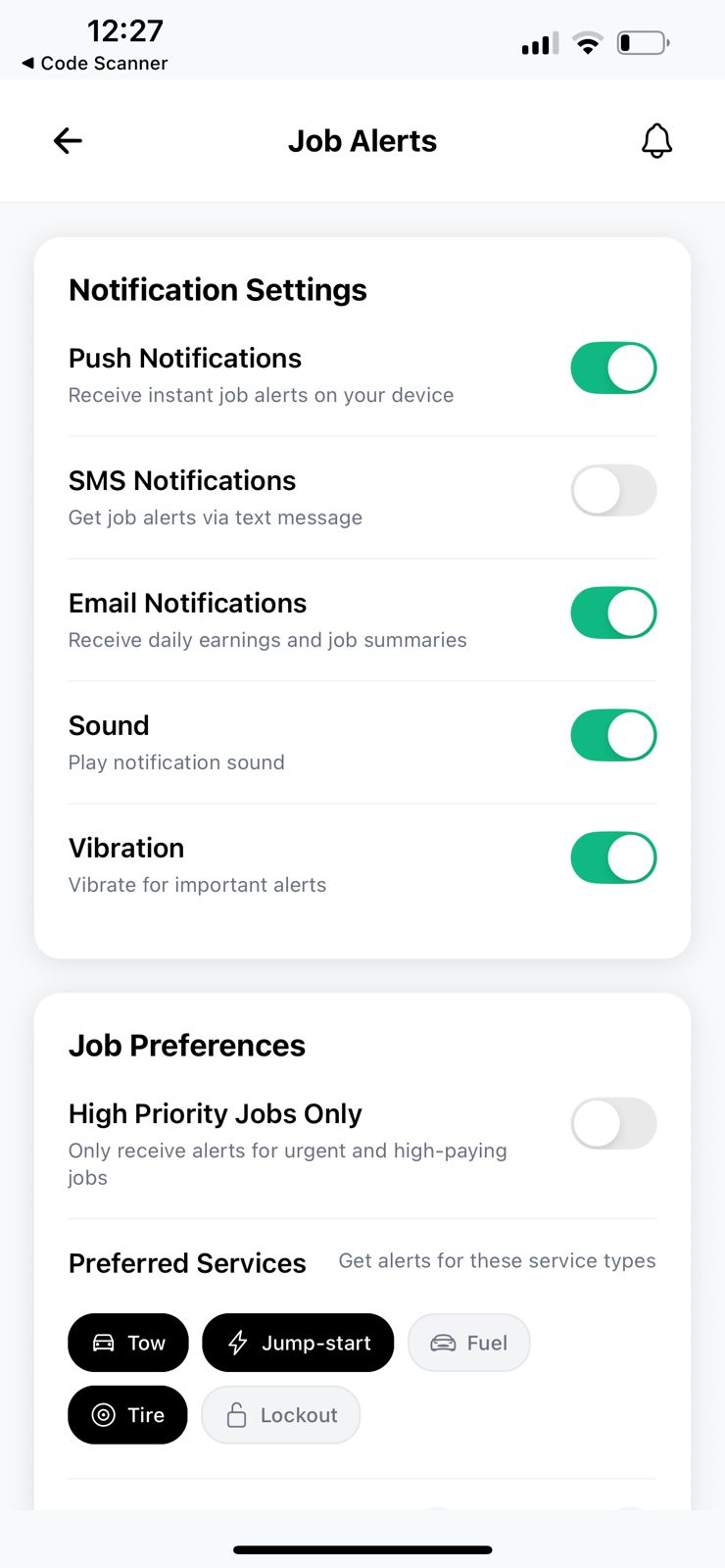Select the Fuel service chip
This screenshot has width=725, height=1568.
(469, 1343)
